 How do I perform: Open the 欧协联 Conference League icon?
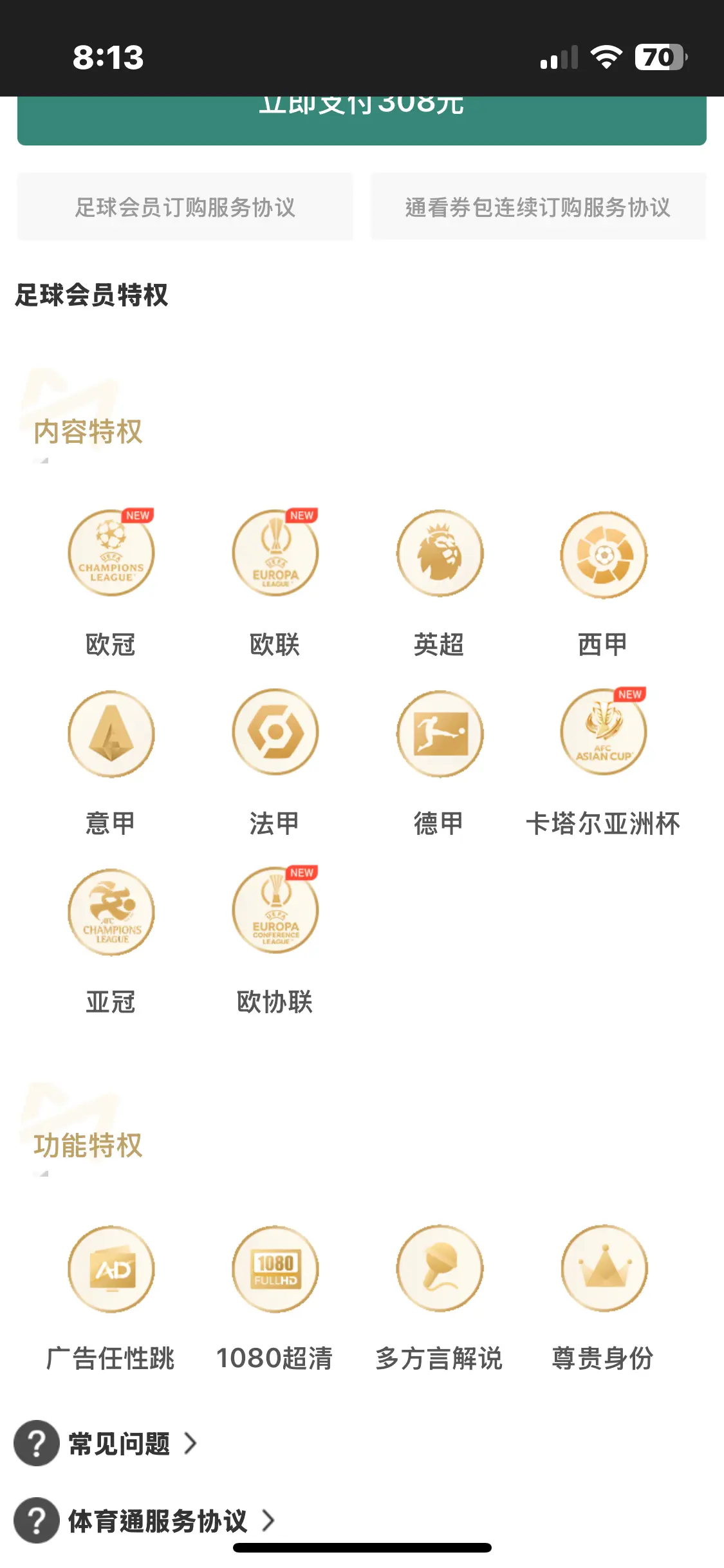click(275, 910)
